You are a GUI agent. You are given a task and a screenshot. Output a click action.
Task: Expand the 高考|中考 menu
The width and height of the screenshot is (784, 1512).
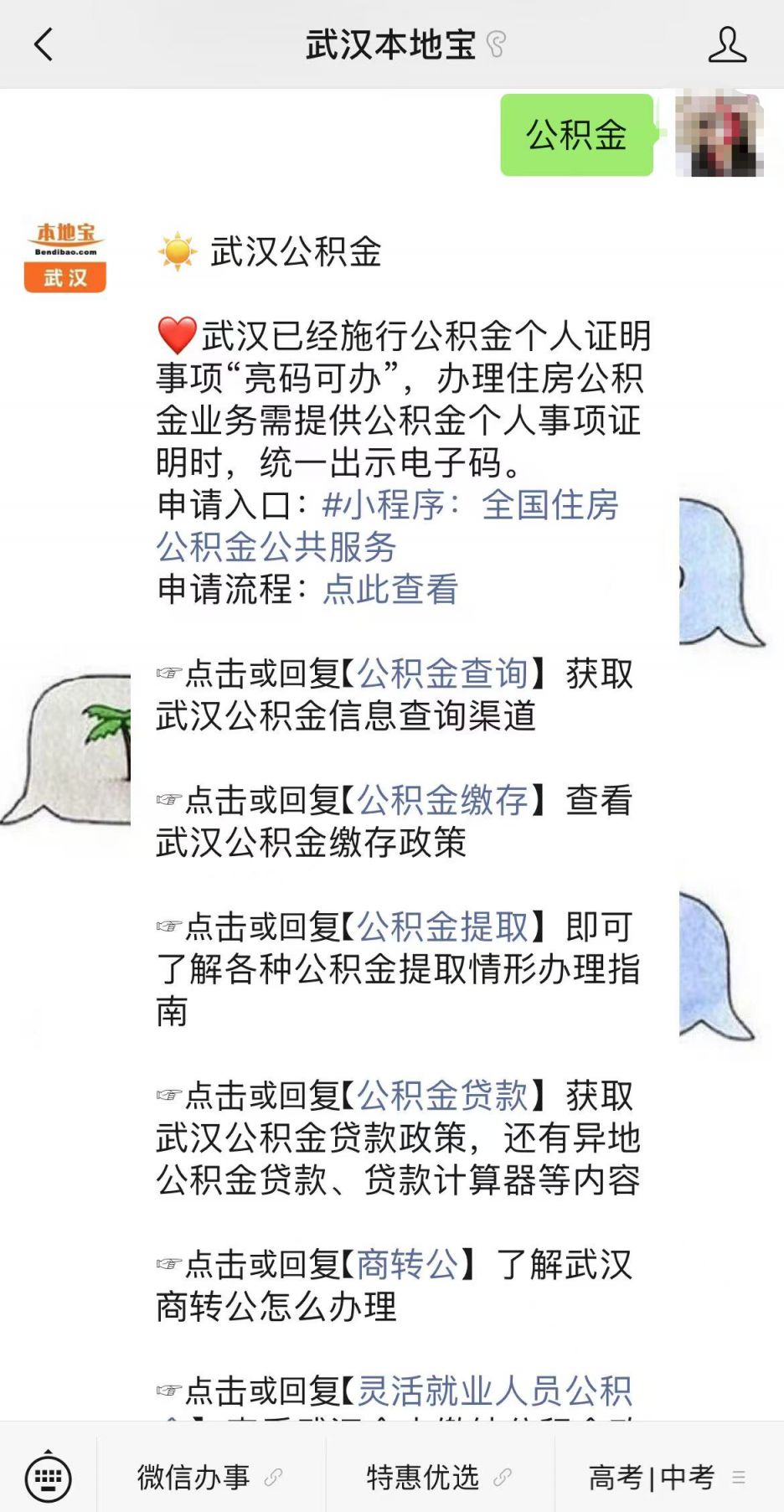(x=669, y=1477)
